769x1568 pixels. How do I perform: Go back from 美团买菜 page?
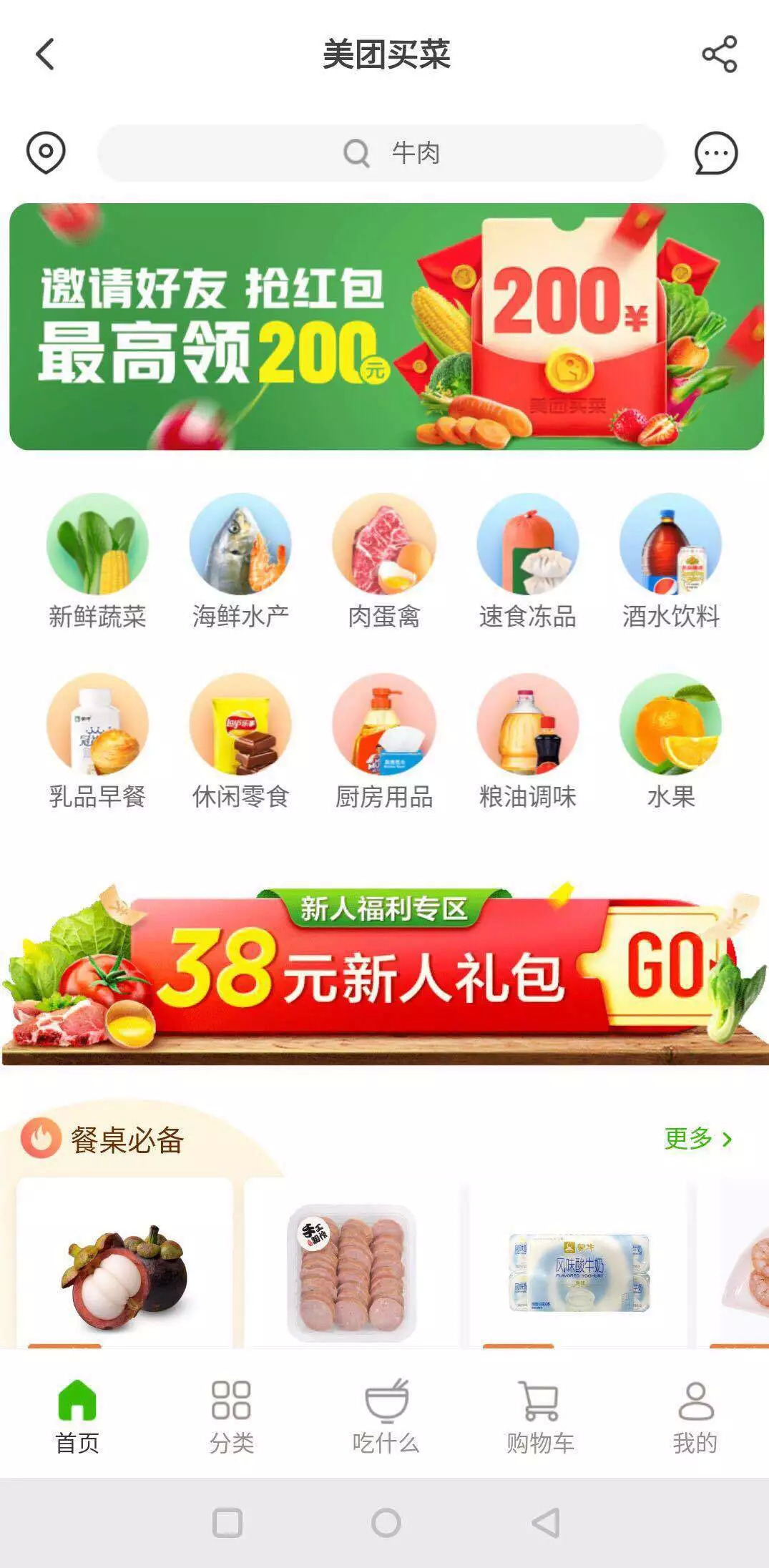click(45, 54)
